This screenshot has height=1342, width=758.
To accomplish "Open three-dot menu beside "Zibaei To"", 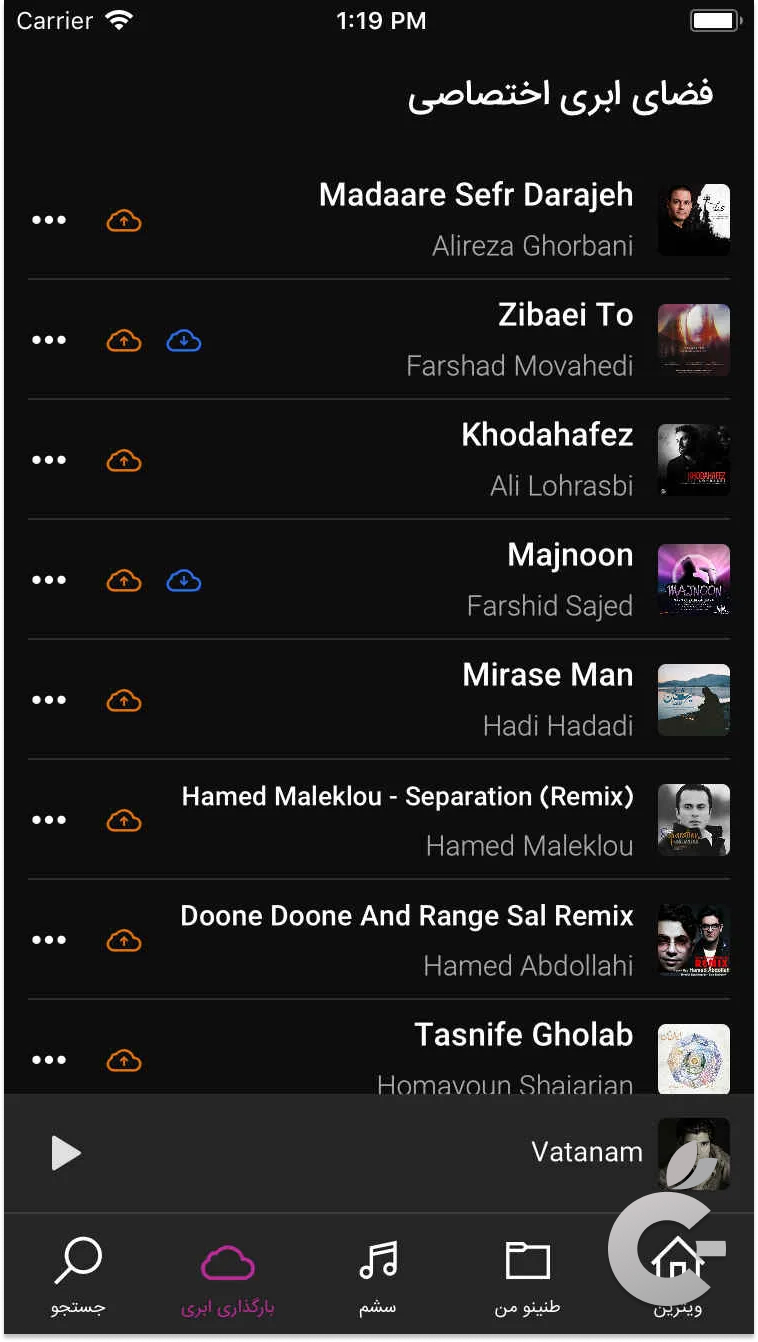I will point(49,340).
